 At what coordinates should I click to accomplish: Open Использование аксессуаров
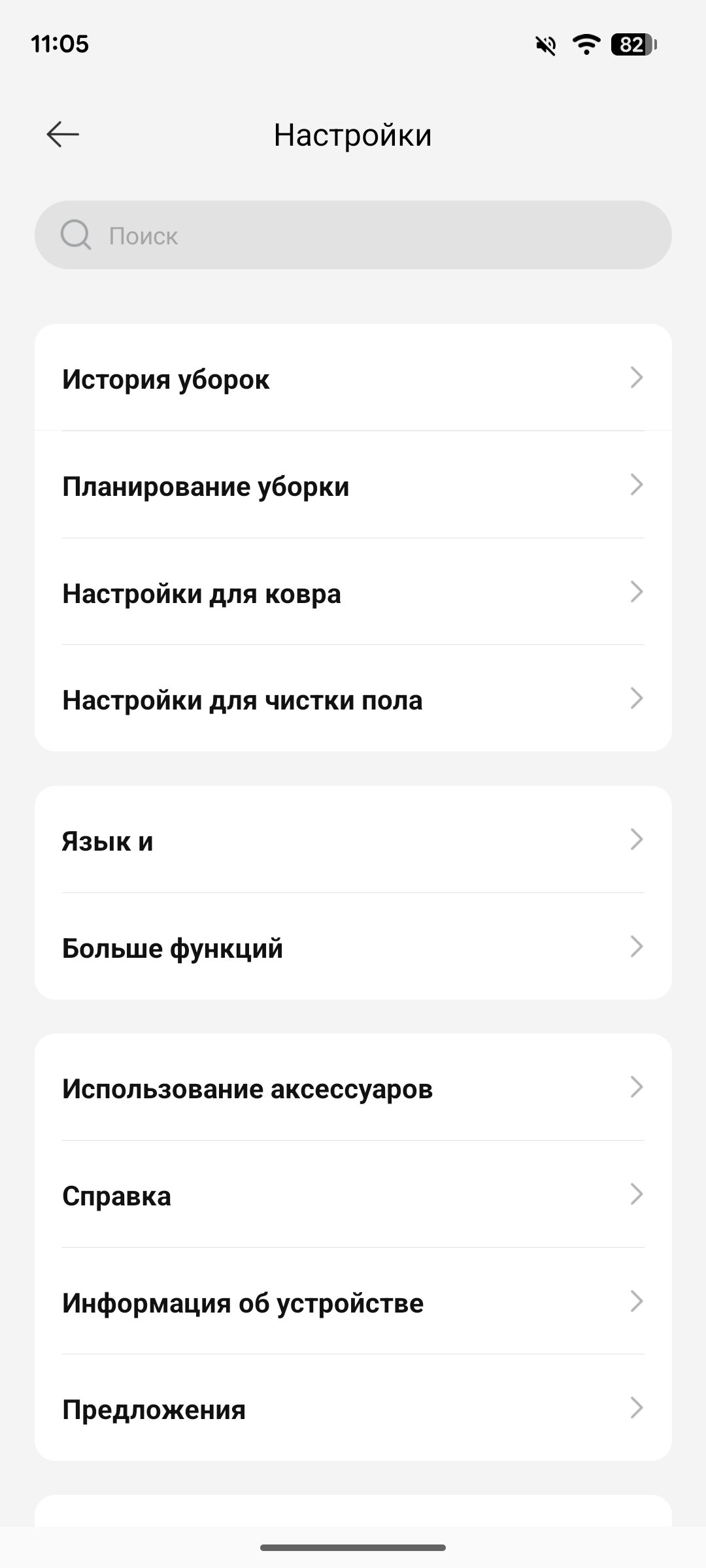[353, 1088]
